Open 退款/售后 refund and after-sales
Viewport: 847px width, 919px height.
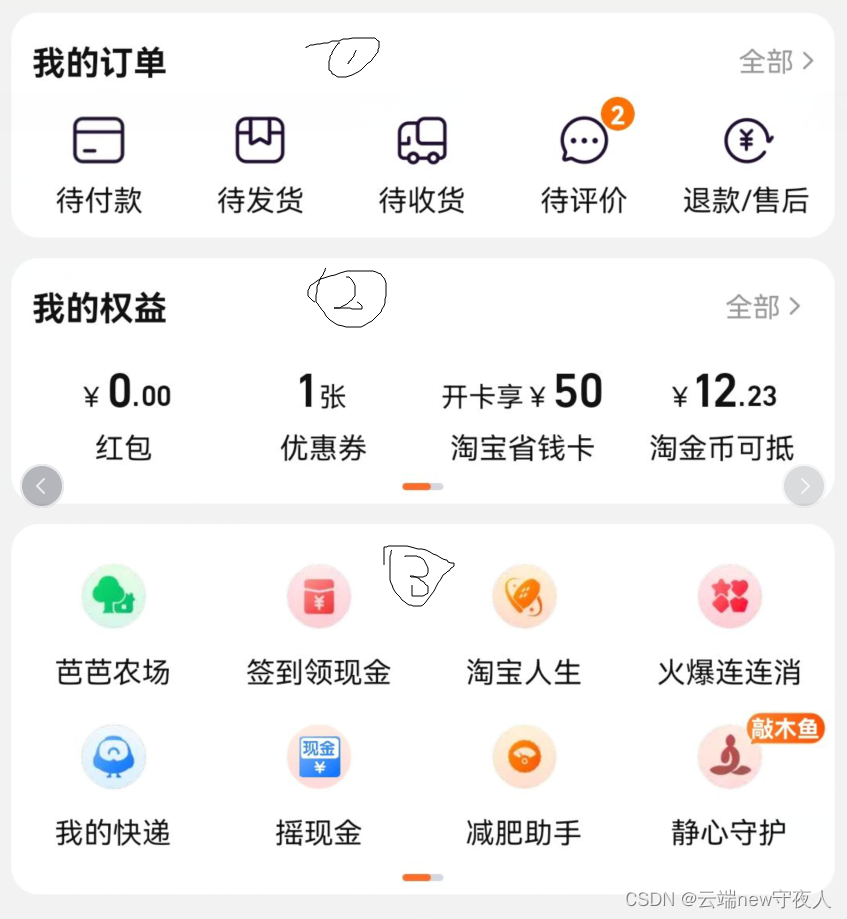click(x=746, y=165)
